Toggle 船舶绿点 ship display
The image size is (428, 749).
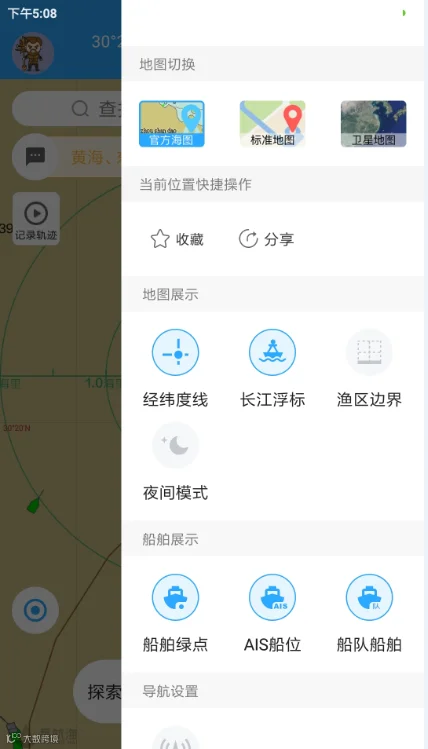coord(175,613)
